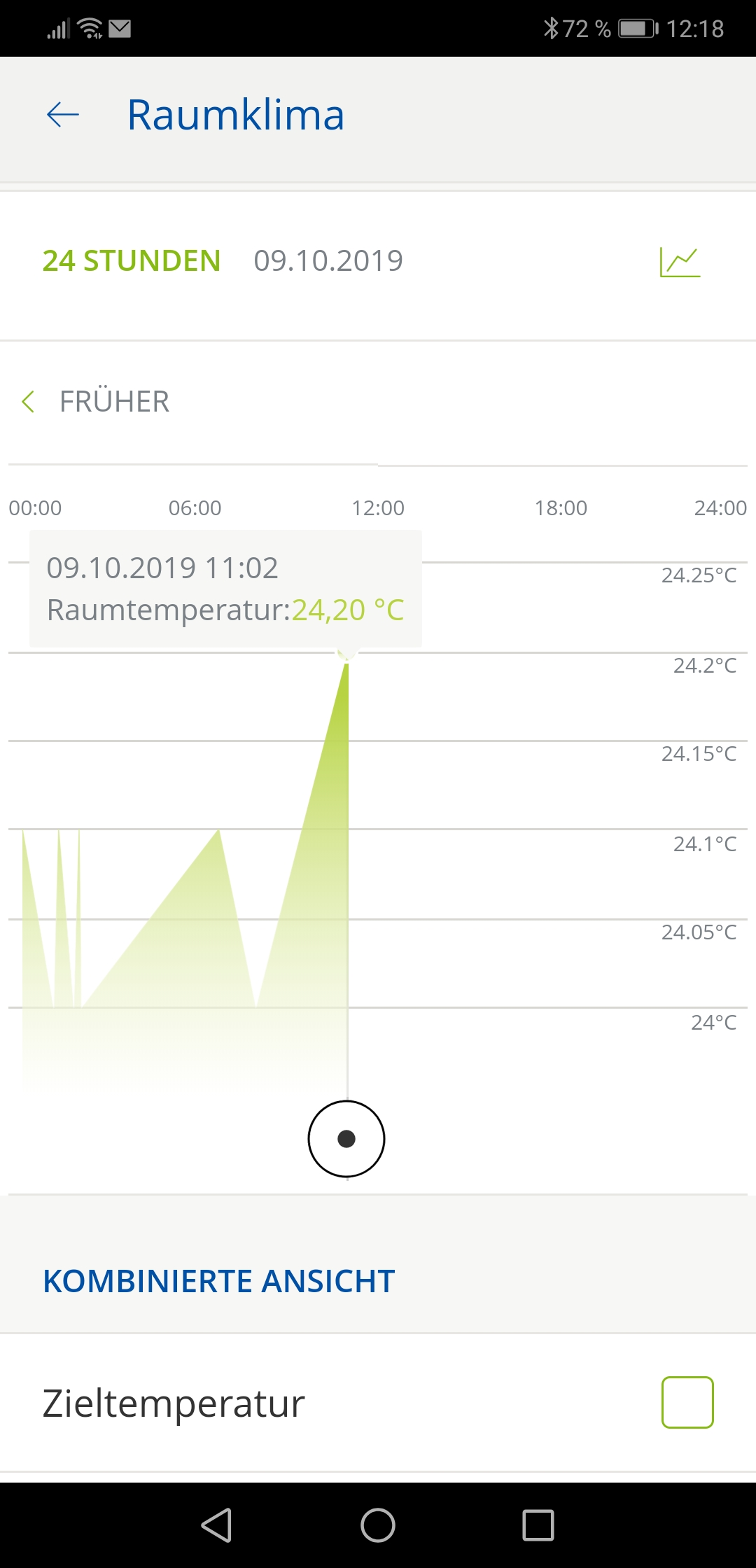Go back from Raumklima screen

(63, 115)
